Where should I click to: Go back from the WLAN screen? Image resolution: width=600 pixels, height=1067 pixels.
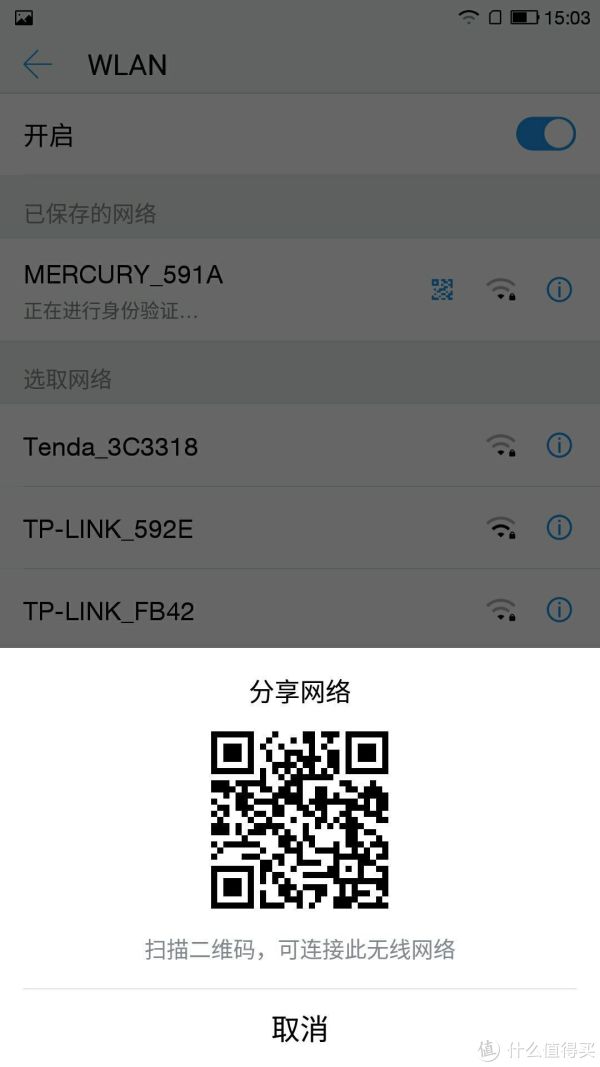click(37, 65)
